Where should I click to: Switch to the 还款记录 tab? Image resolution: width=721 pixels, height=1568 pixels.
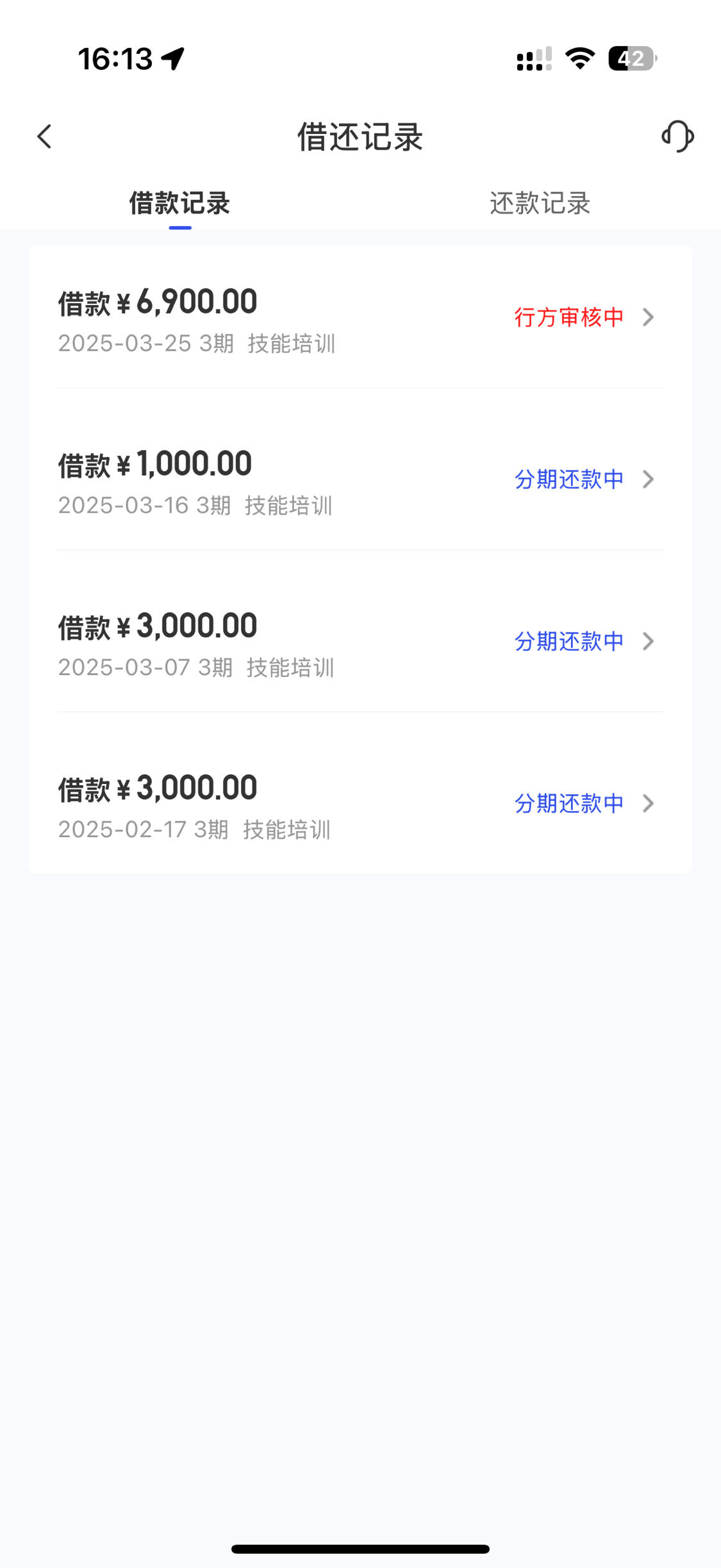(540, 203)
